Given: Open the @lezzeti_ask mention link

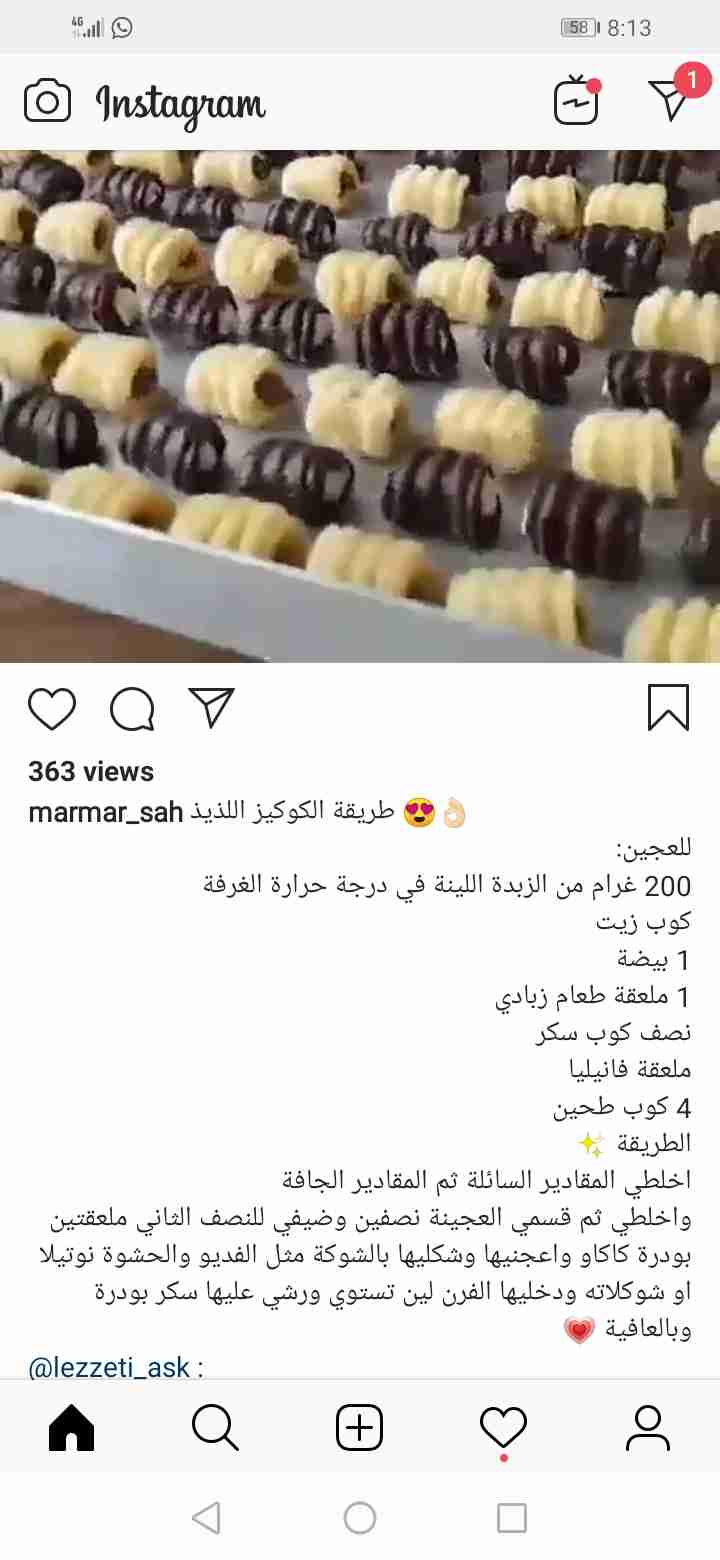Looking at the screenshot, I should tap(110, 1367).
